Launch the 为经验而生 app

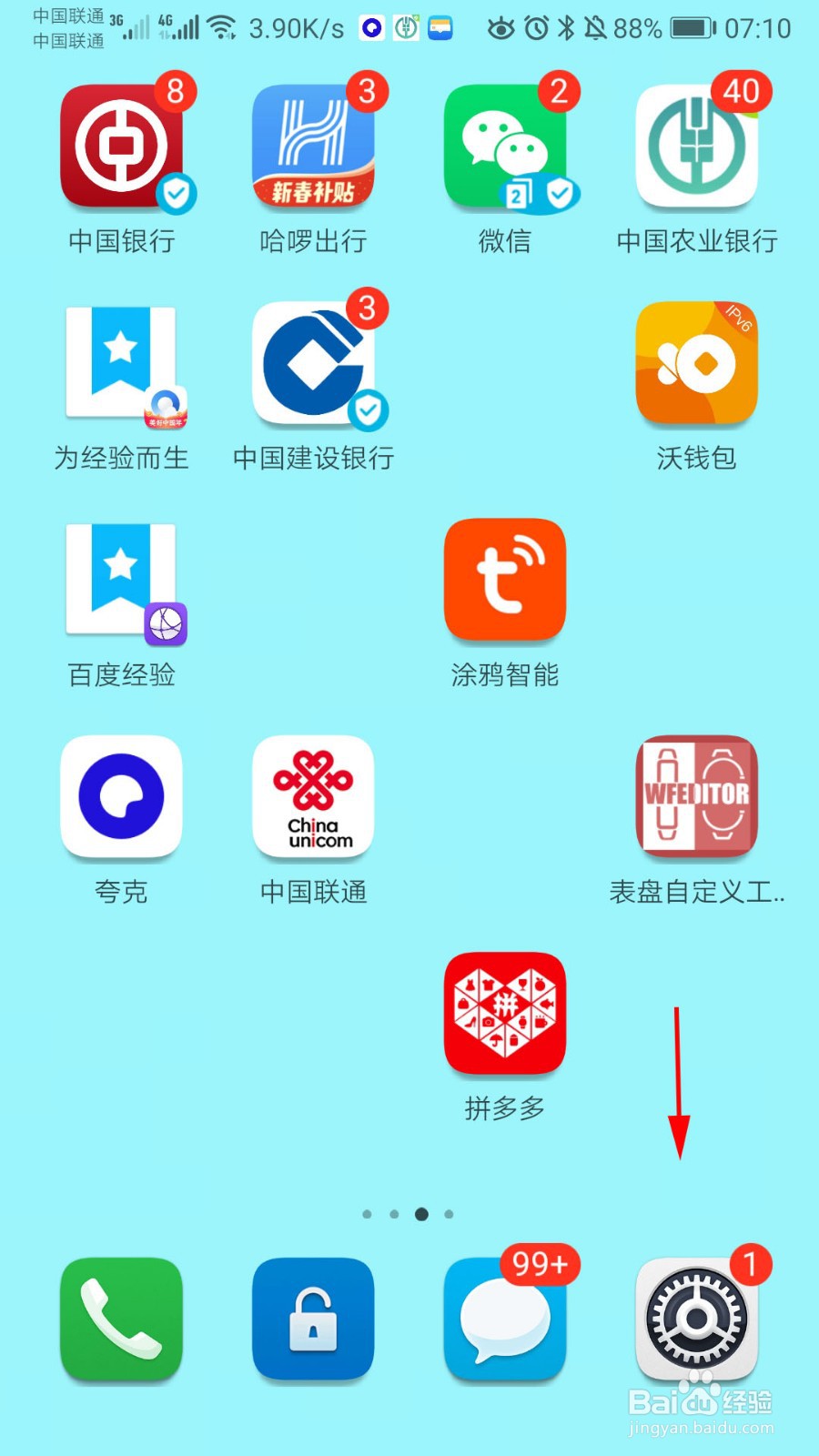[x=122, y=366]
